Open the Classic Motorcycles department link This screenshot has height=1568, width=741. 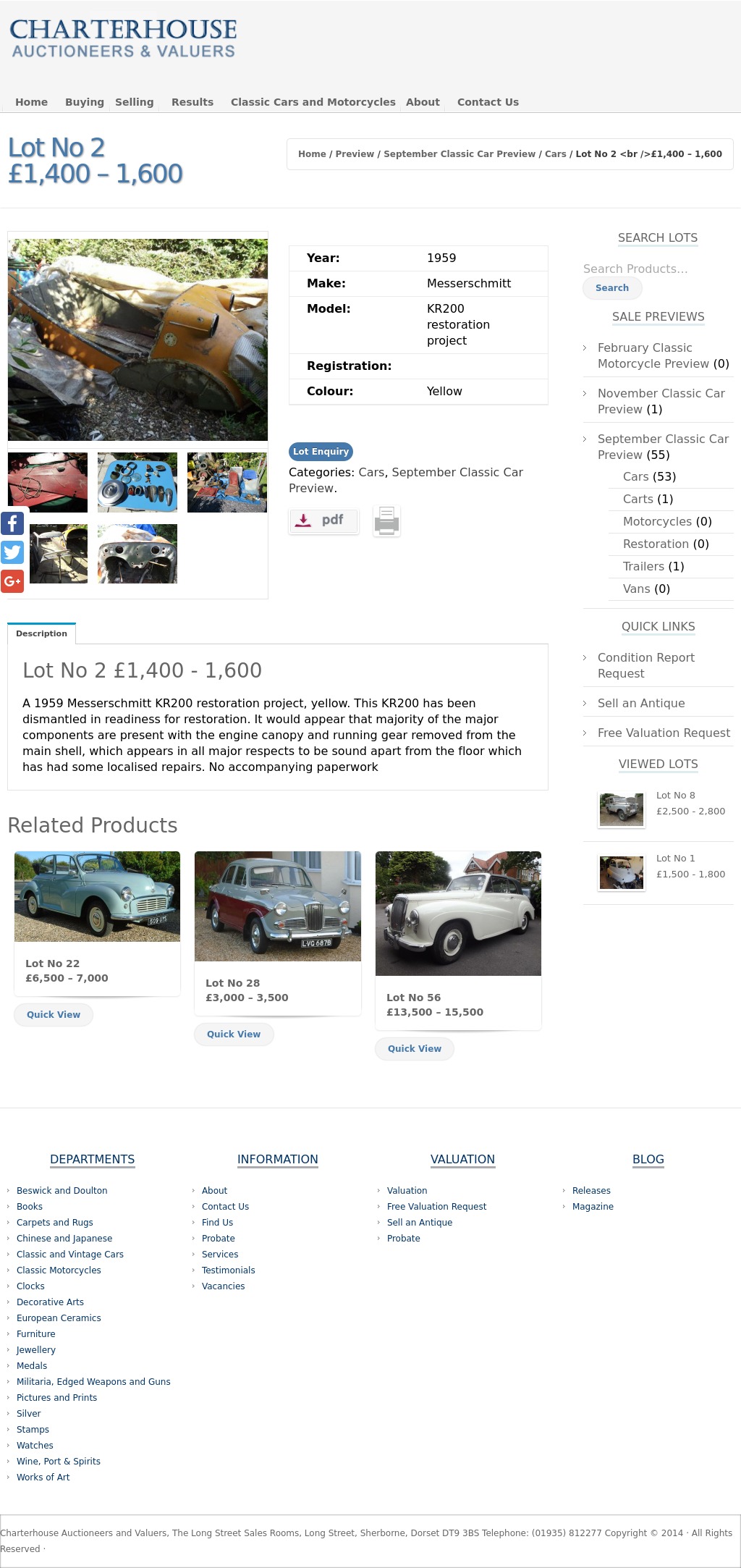pyautogui.click(x=59, y=1270)
